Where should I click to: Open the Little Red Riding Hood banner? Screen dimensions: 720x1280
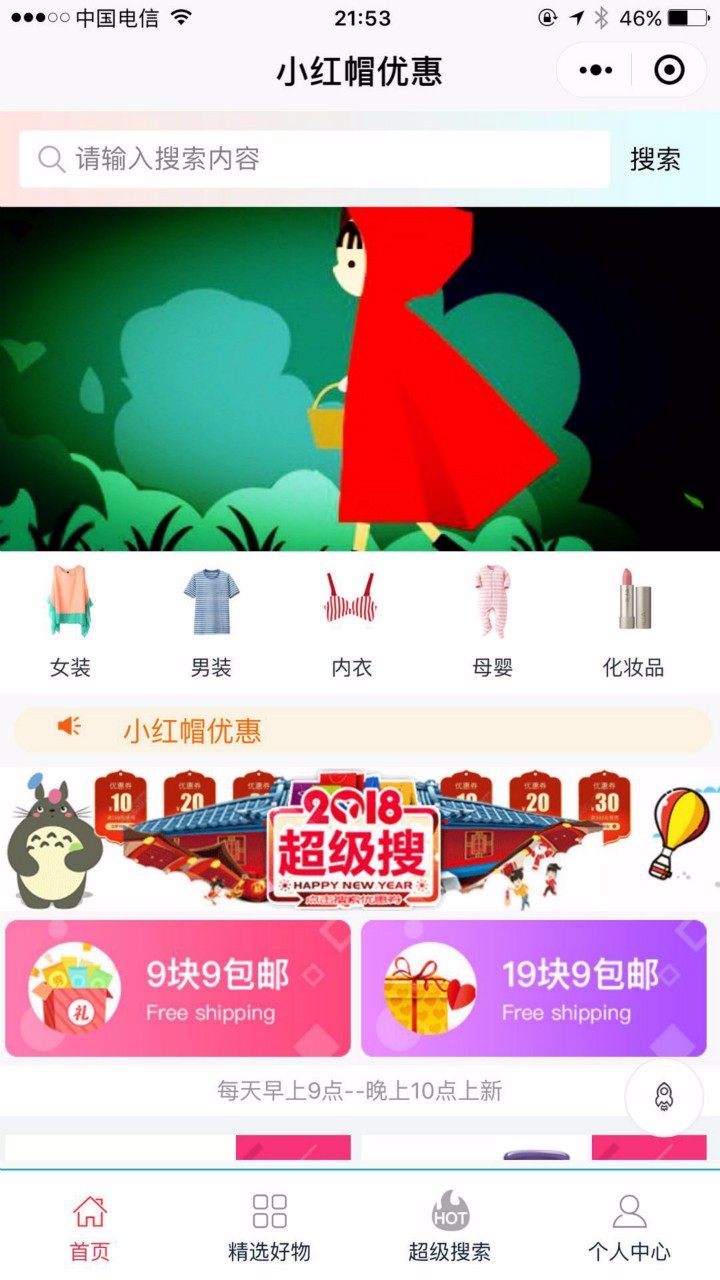(360, 378)
